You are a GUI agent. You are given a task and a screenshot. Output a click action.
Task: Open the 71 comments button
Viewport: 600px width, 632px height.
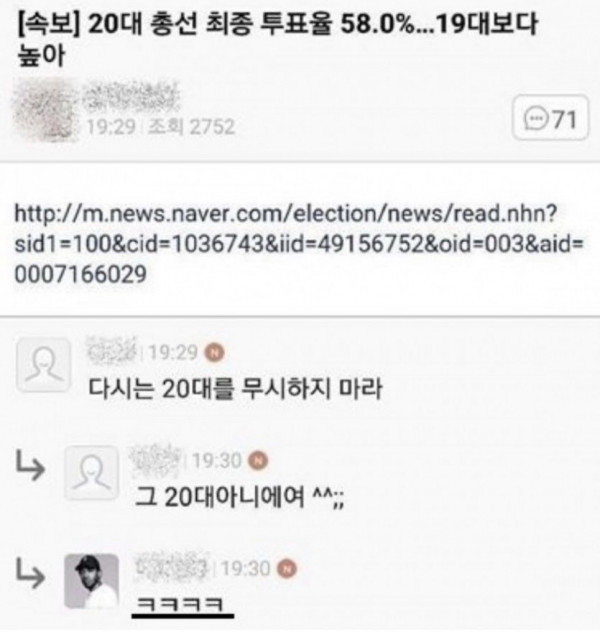click(x=550, y=121)
